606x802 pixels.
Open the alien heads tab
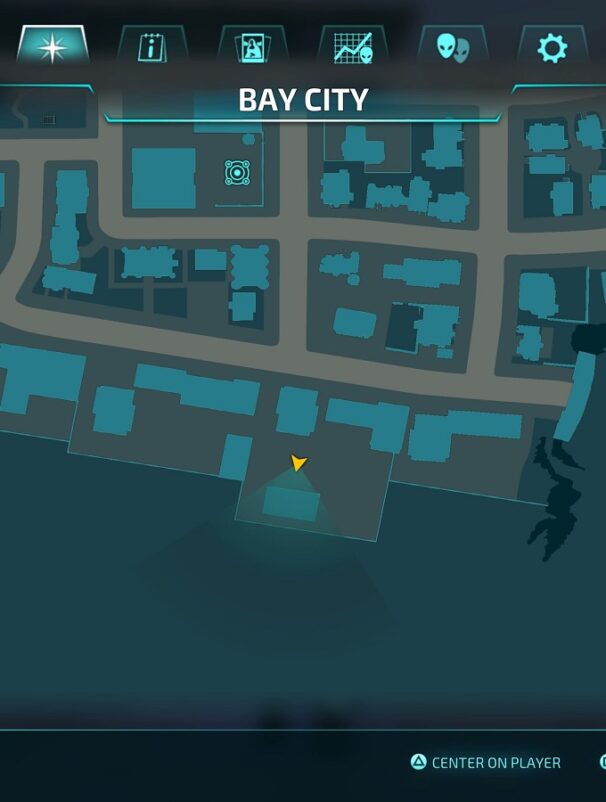click(x=452, y=47)
